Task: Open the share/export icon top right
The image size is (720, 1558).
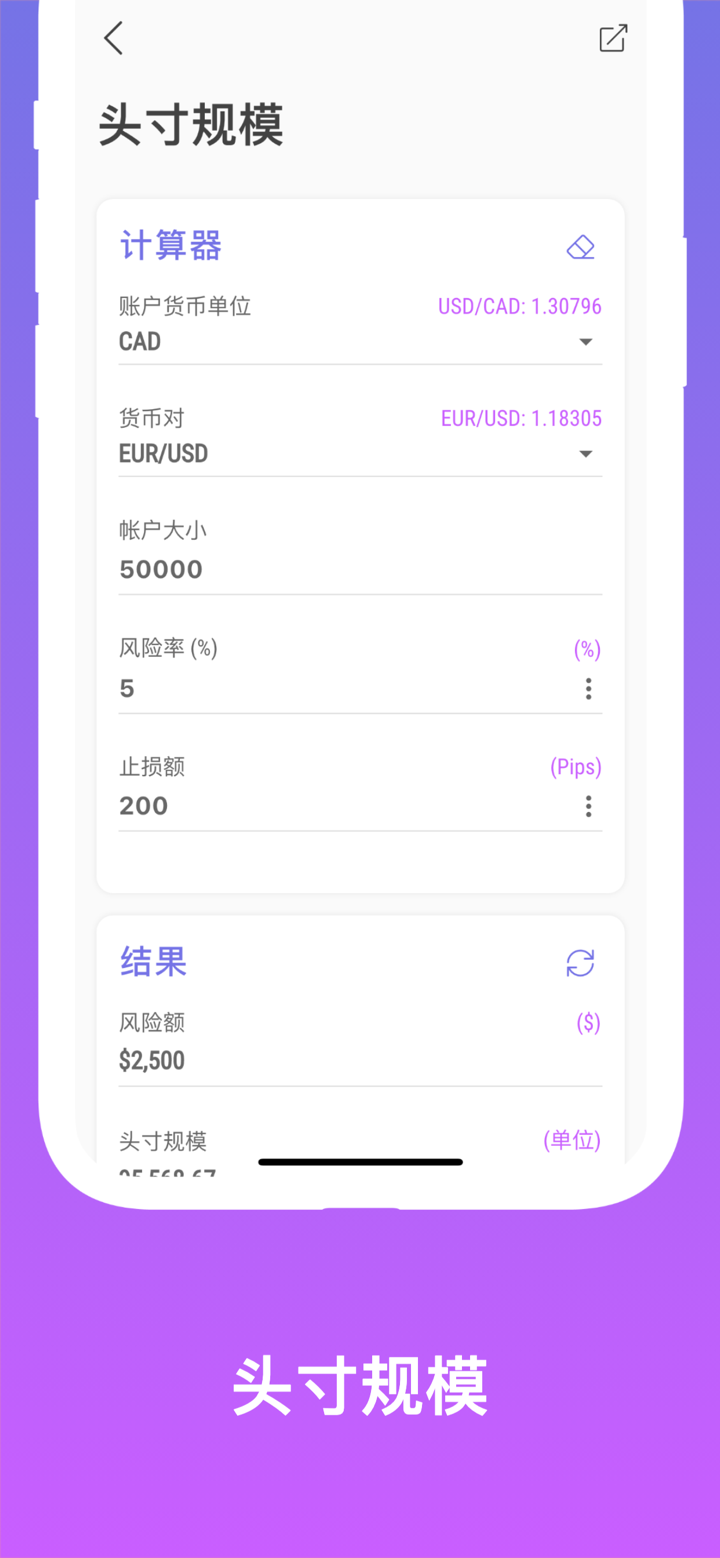Action: point(611,38)
